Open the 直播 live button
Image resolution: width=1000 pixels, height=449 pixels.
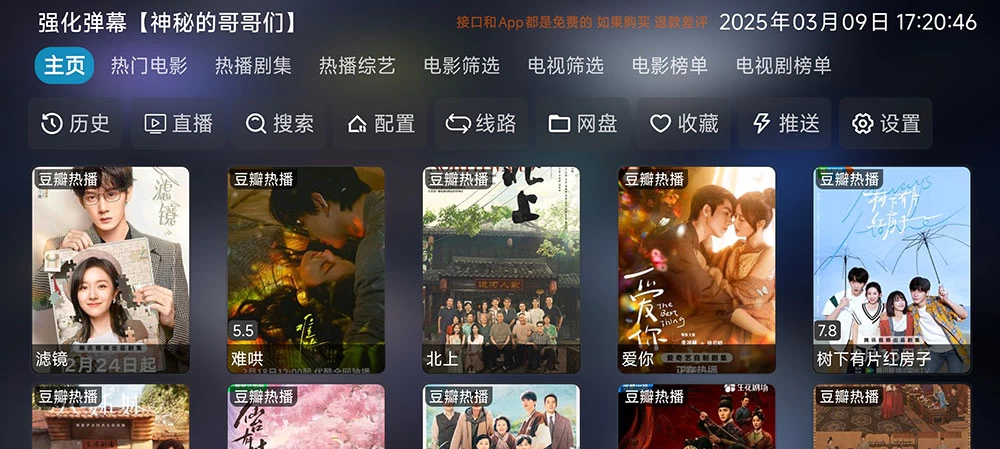point(178,124)
